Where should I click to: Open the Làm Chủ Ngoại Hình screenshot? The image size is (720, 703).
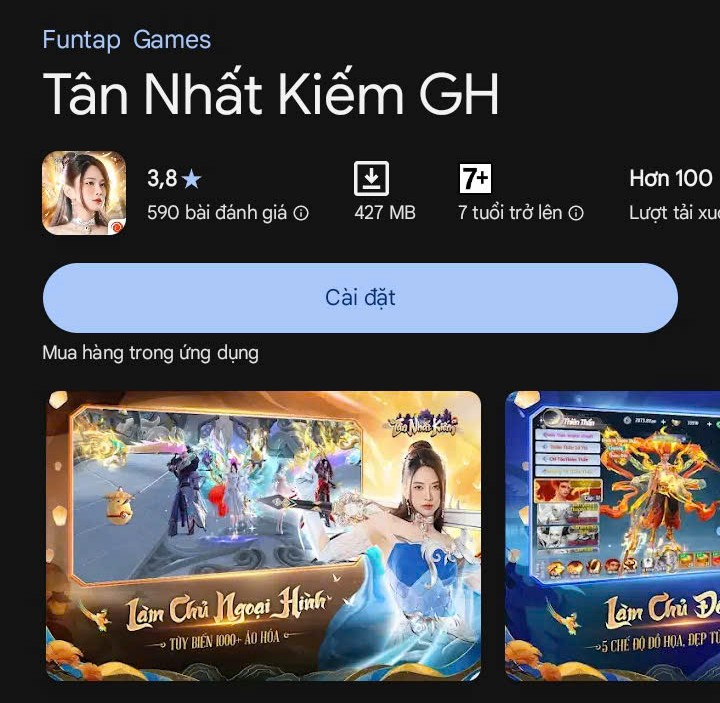(263, 535)
